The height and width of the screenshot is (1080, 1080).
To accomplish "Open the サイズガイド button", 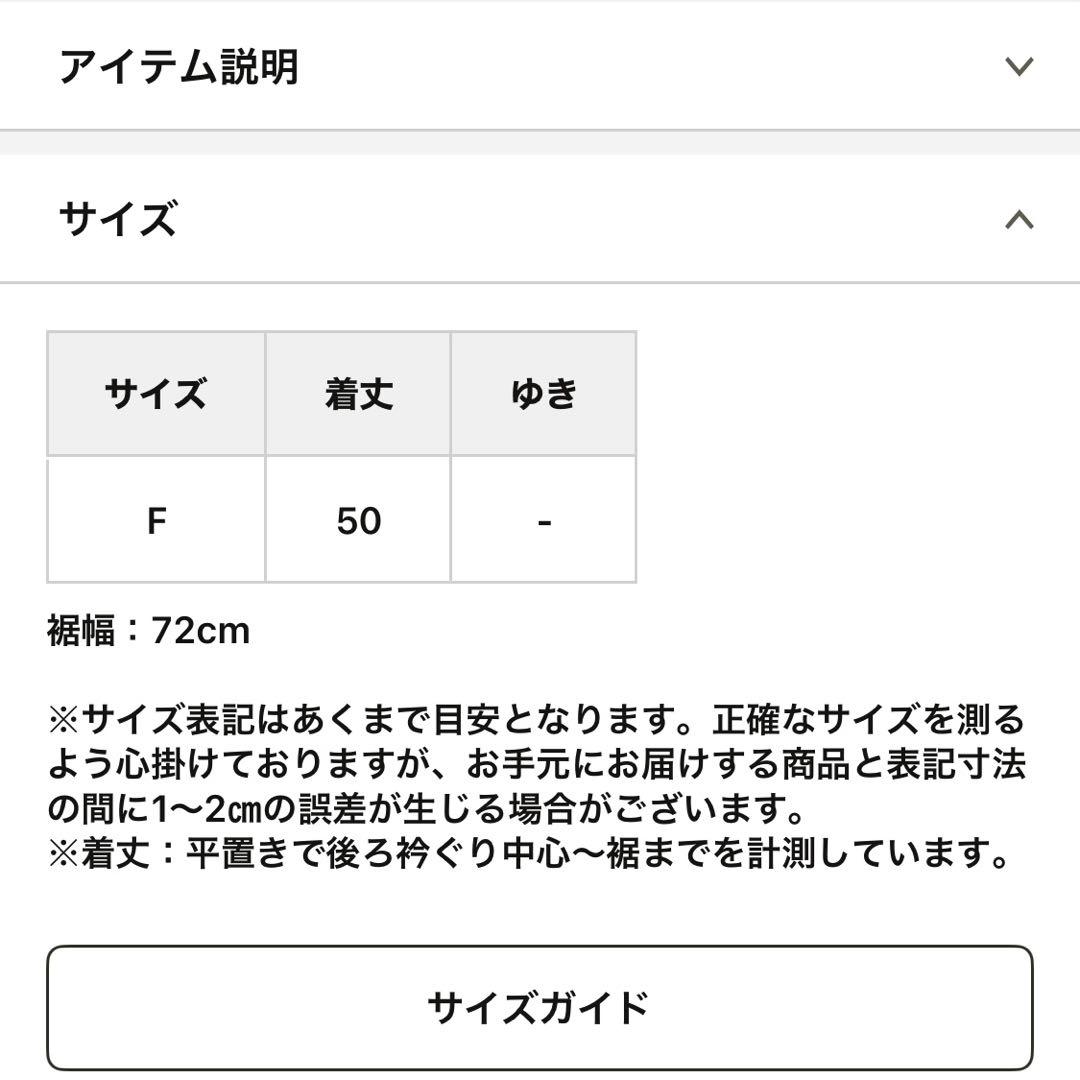I will (539, 1007).
